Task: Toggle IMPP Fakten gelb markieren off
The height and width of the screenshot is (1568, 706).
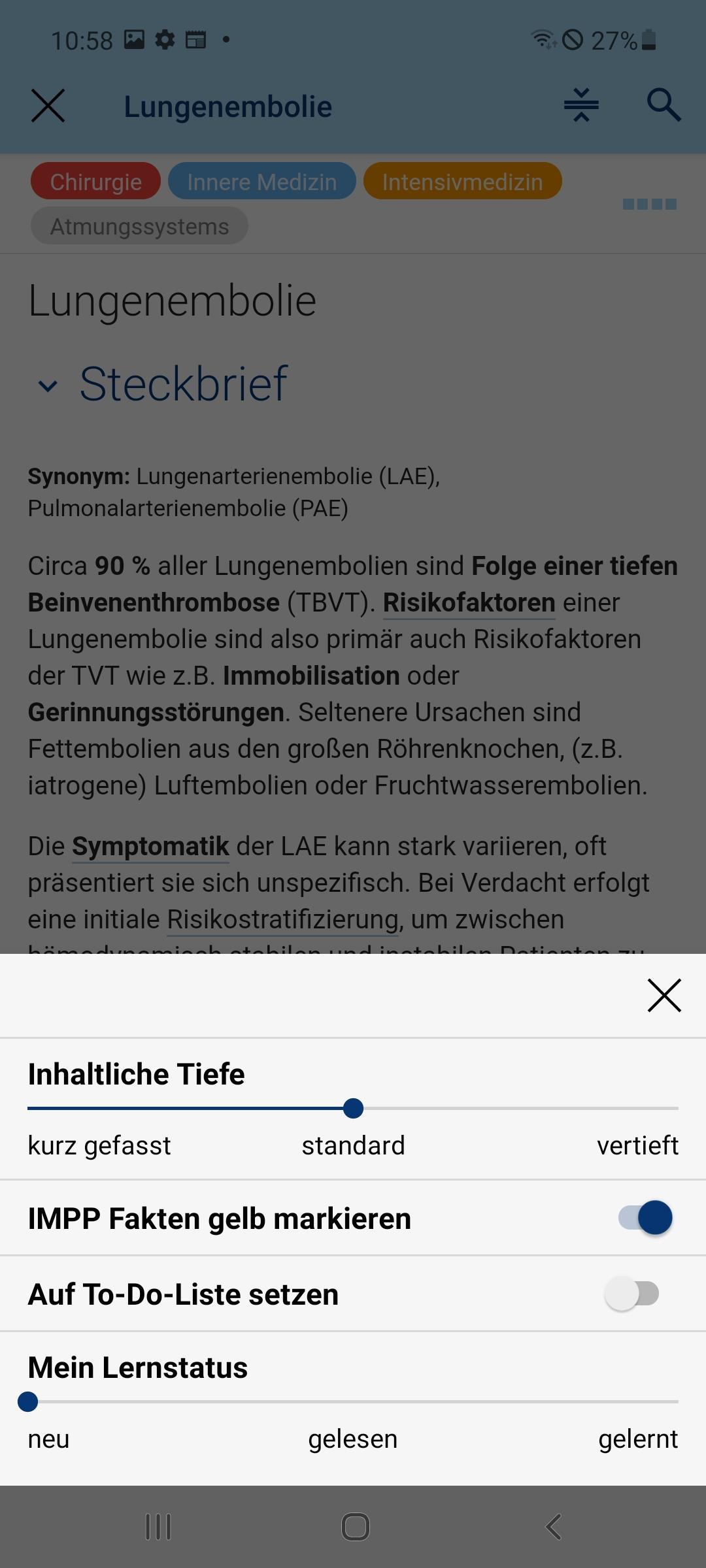Action: click(646, 1218)
